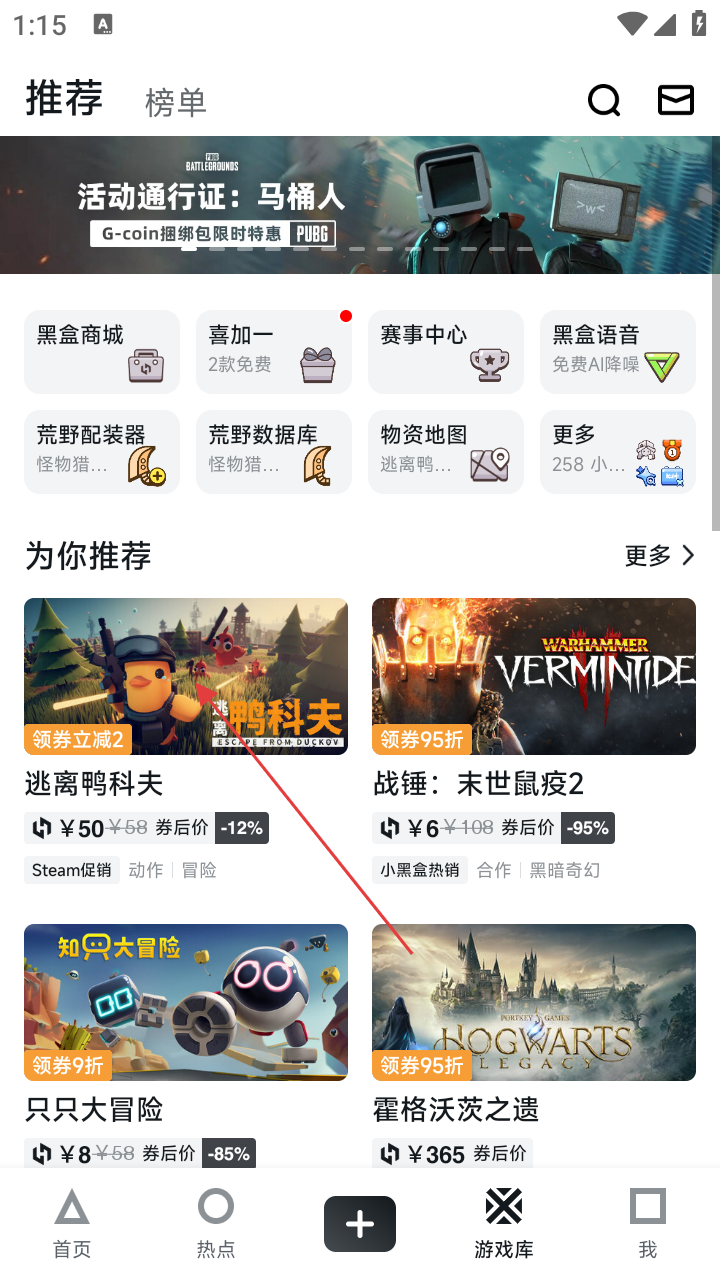720x1280 pixels.
Task: Tap the plus create button
Action: point(360,1224)
